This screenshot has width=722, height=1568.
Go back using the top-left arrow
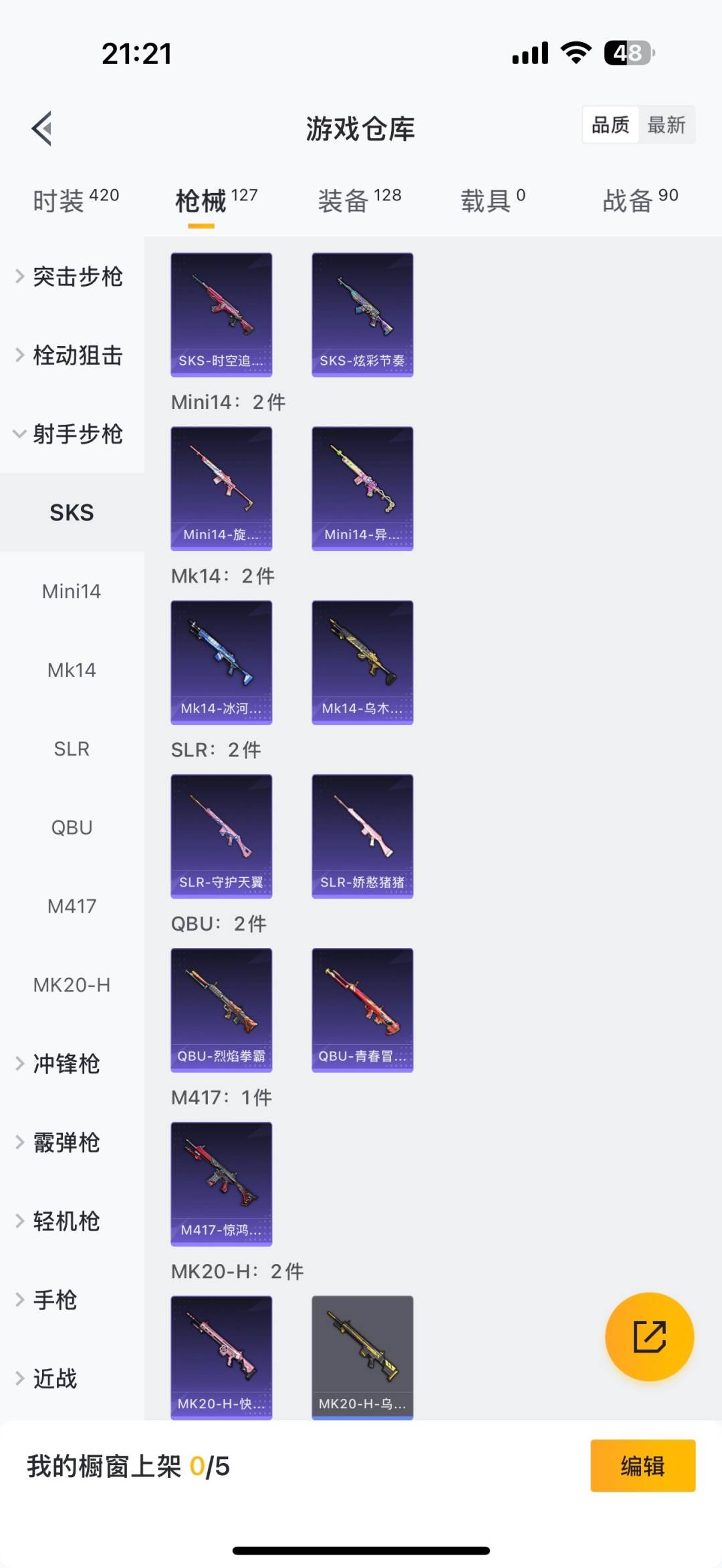tap(41, 128)
